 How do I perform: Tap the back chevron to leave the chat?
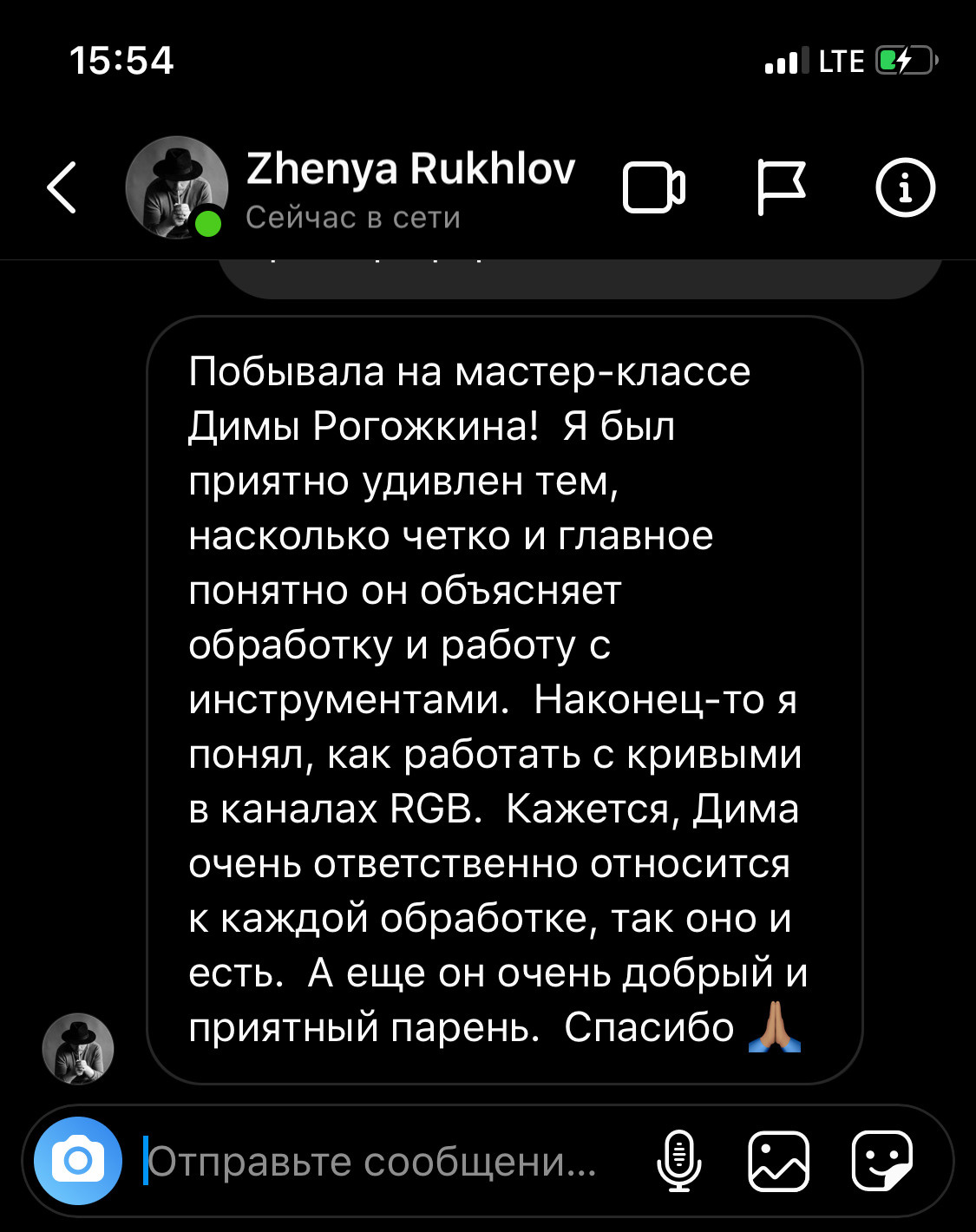point(62,188)
